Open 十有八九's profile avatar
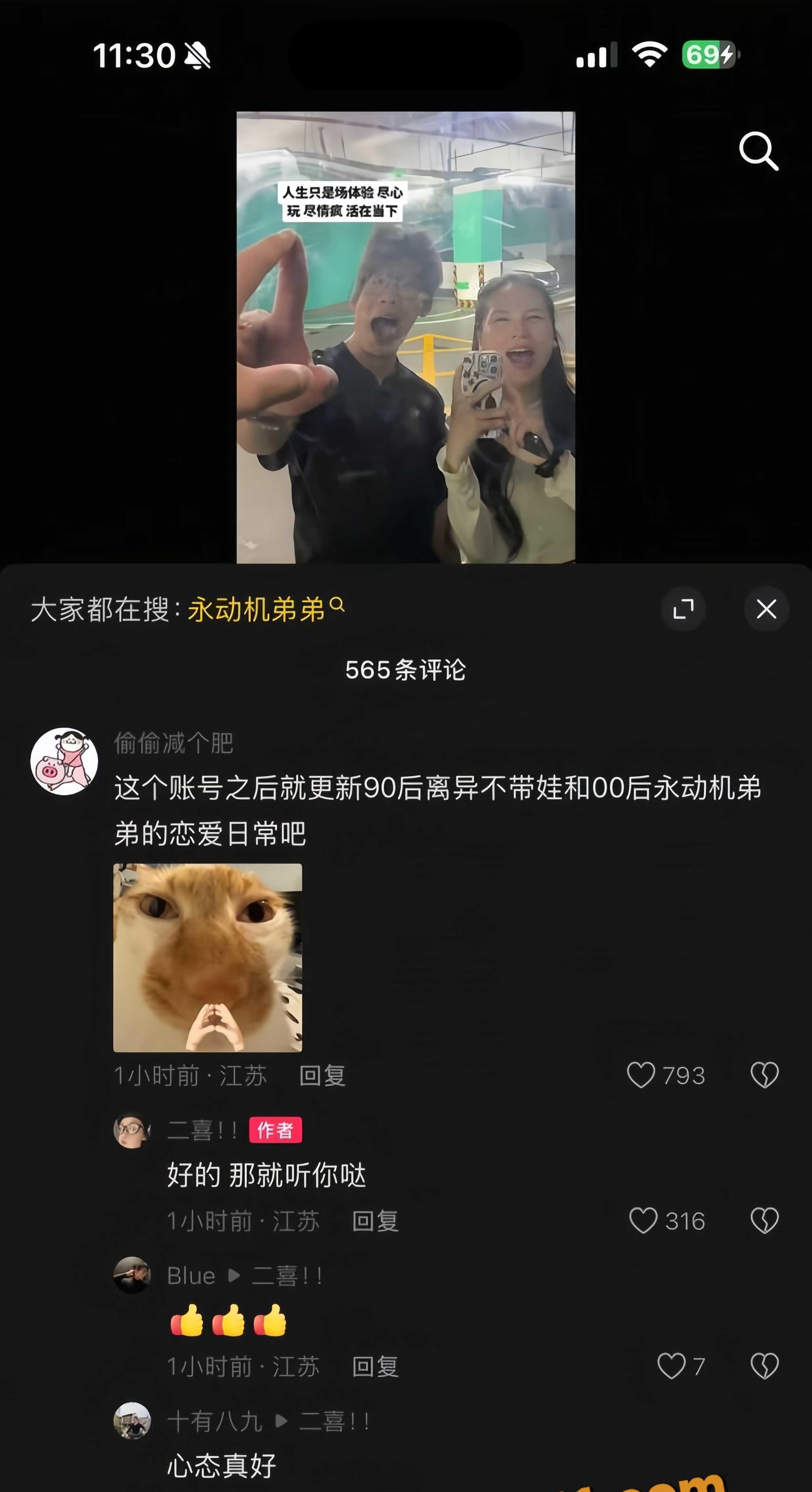The width and height of the screenshot is (812, 1492). pos(132,1421)
